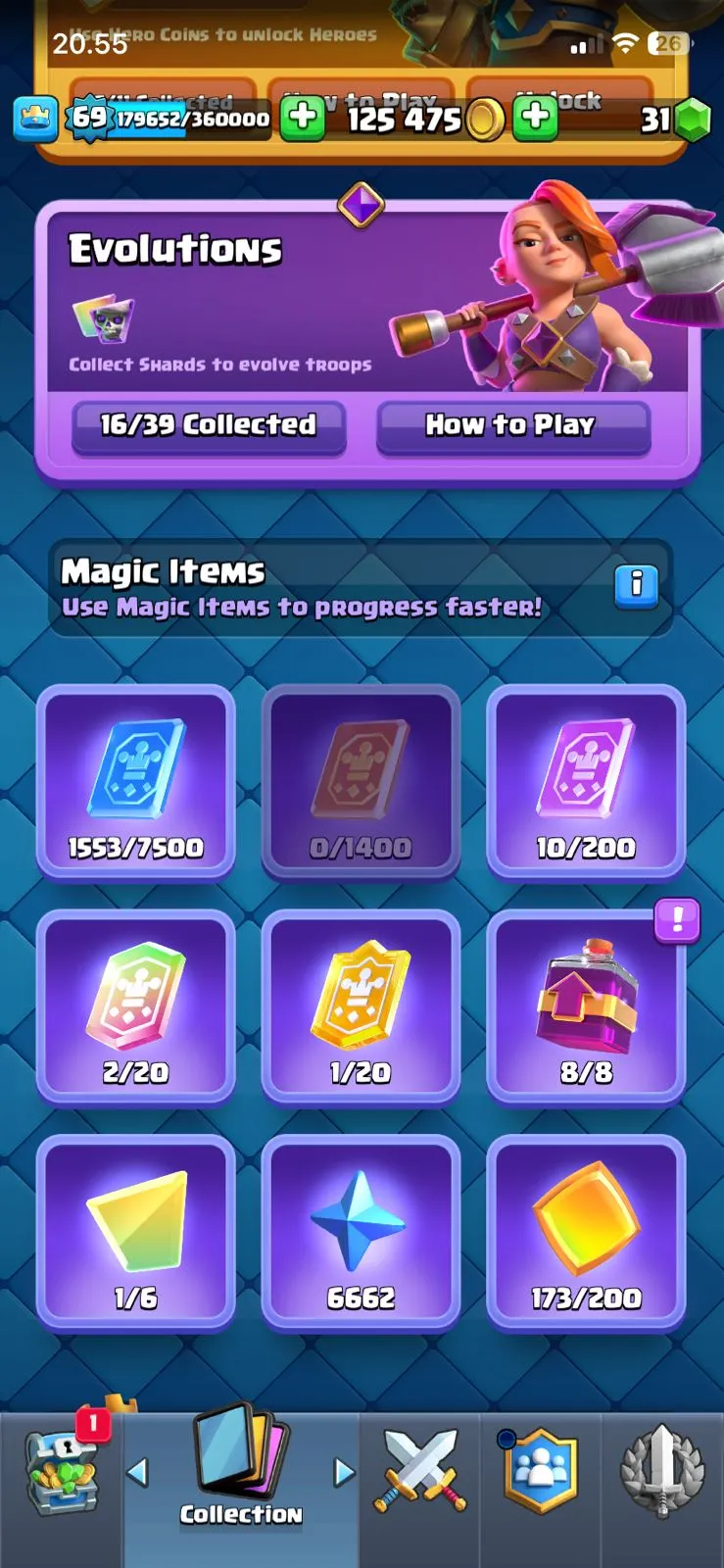Tap the How to Play button

[x=512, y=426]
